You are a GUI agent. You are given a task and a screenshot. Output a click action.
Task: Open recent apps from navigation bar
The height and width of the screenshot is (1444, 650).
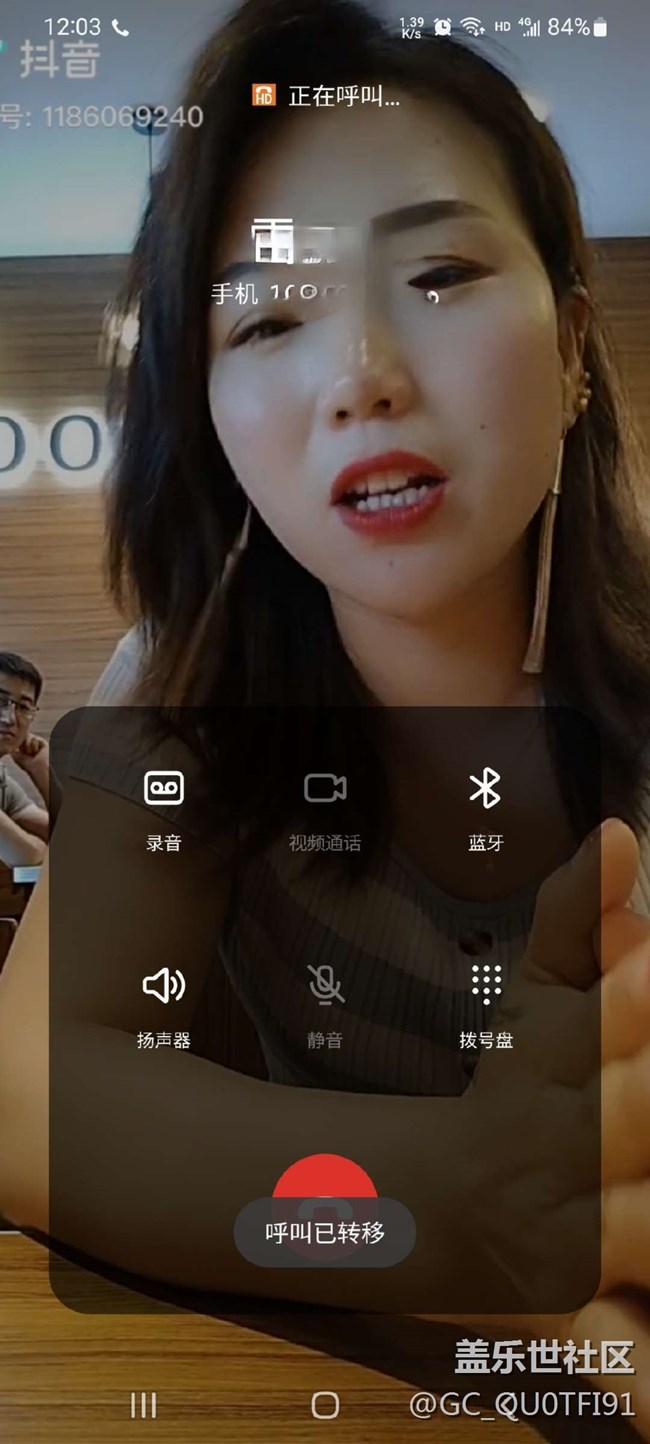144,1405
